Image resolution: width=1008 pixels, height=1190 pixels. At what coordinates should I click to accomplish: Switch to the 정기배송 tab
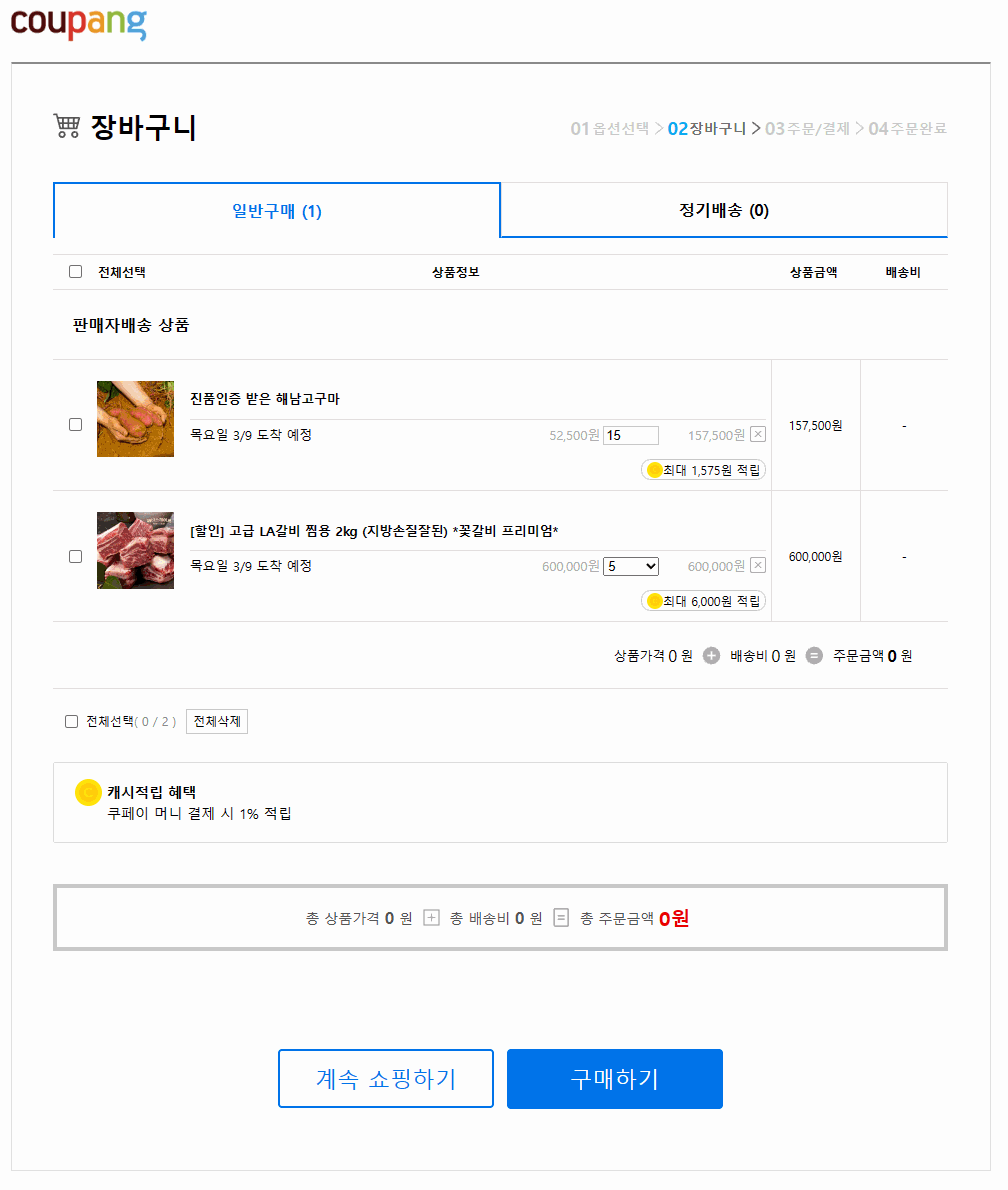point(723,210)
